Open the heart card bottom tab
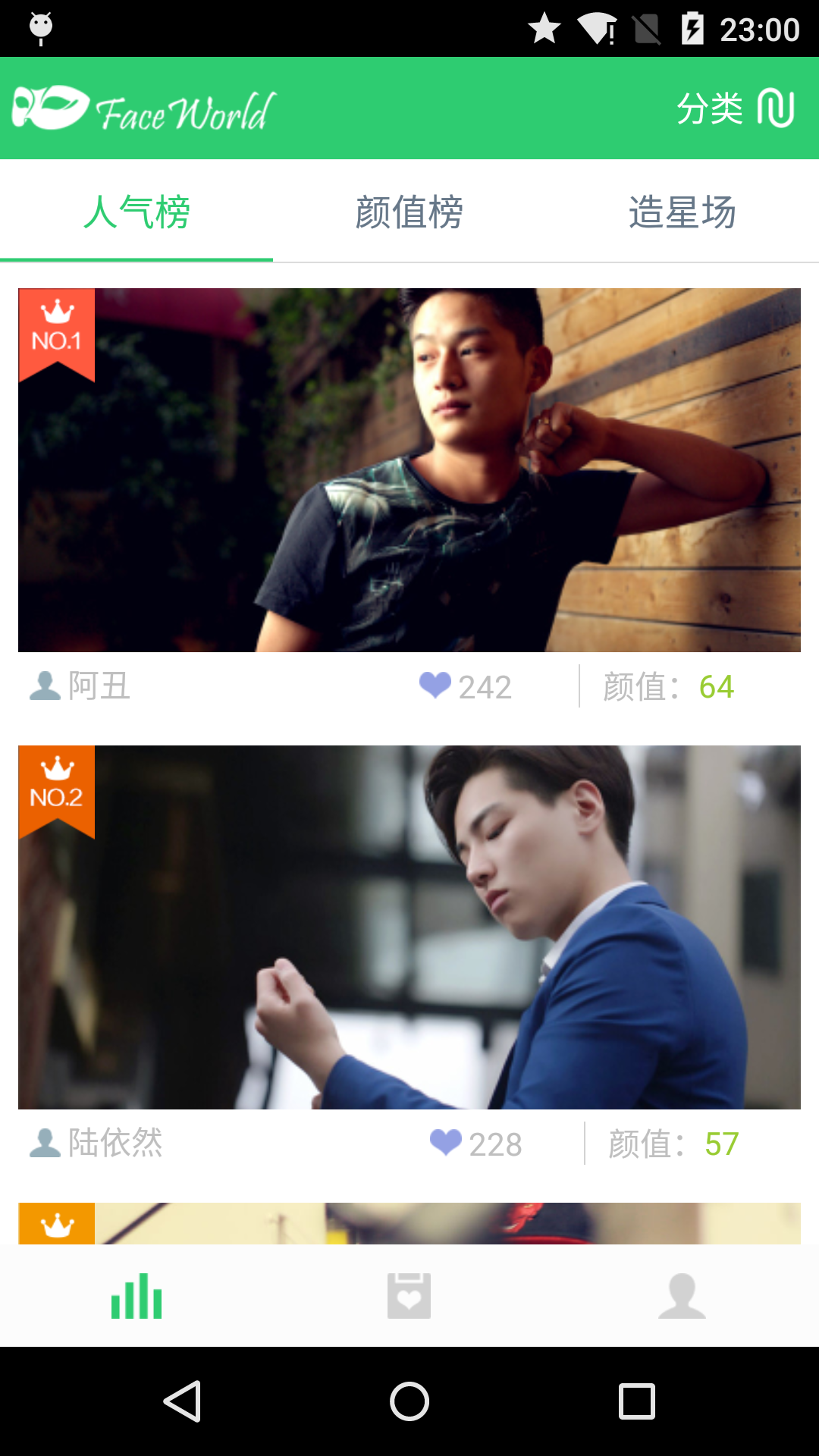Viewport: 819px width, 1456px height. pyautogui.click(x=409, y=1296)
